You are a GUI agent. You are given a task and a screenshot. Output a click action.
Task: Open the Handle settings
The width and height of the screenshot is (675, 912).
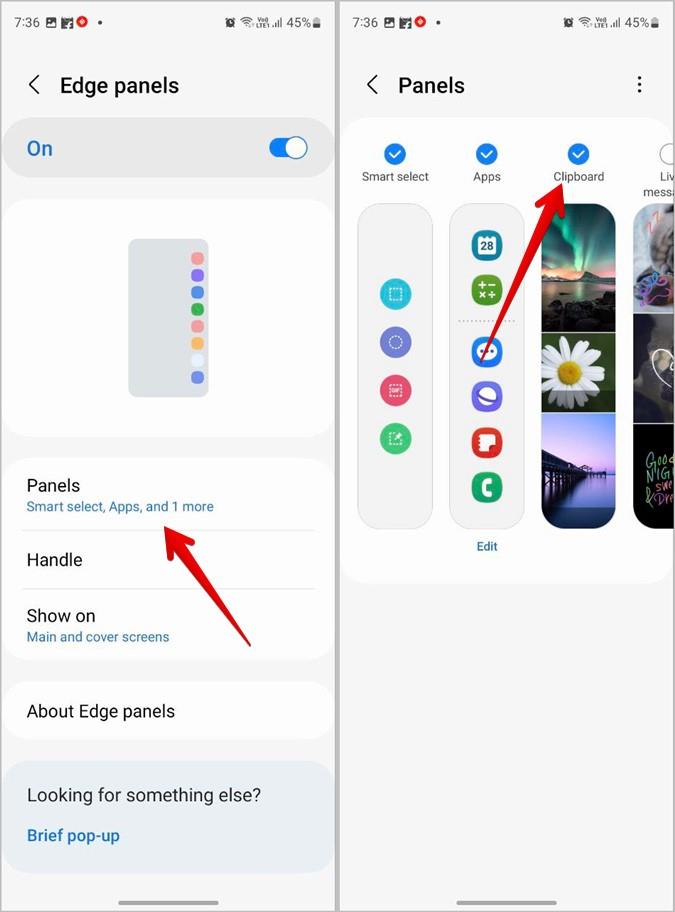[168, 560]
